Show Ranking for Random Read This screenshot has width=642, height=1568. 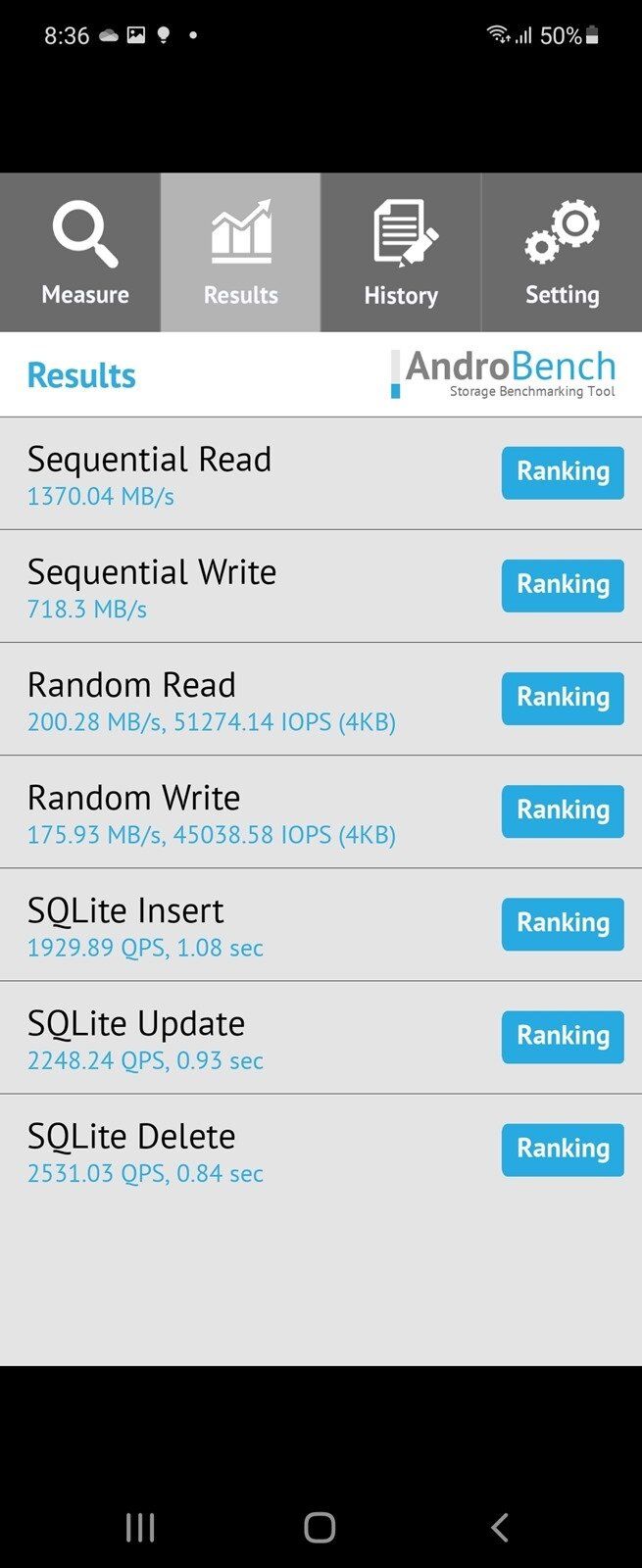563,698
